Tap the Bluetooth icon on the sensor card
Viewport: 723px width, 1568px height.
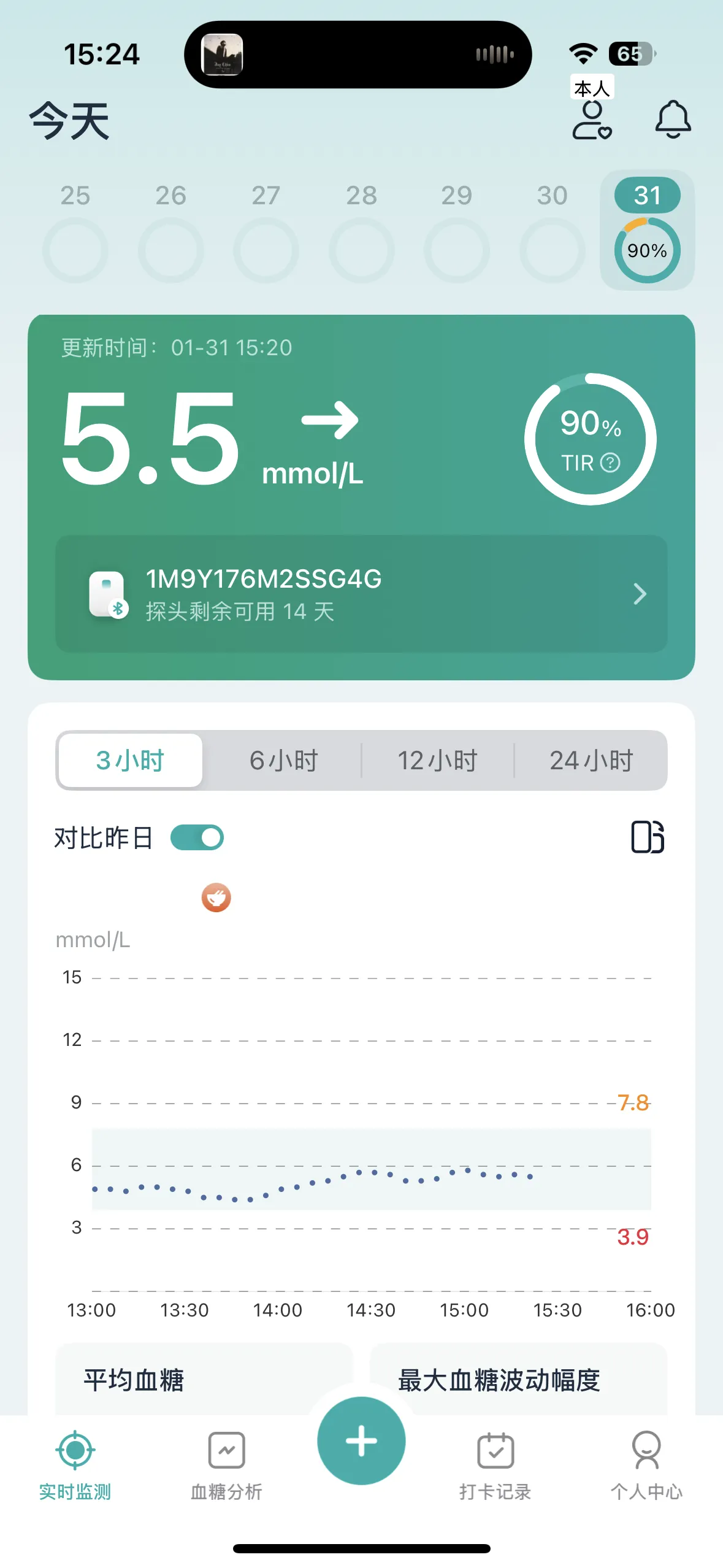(x=118, y=609)
